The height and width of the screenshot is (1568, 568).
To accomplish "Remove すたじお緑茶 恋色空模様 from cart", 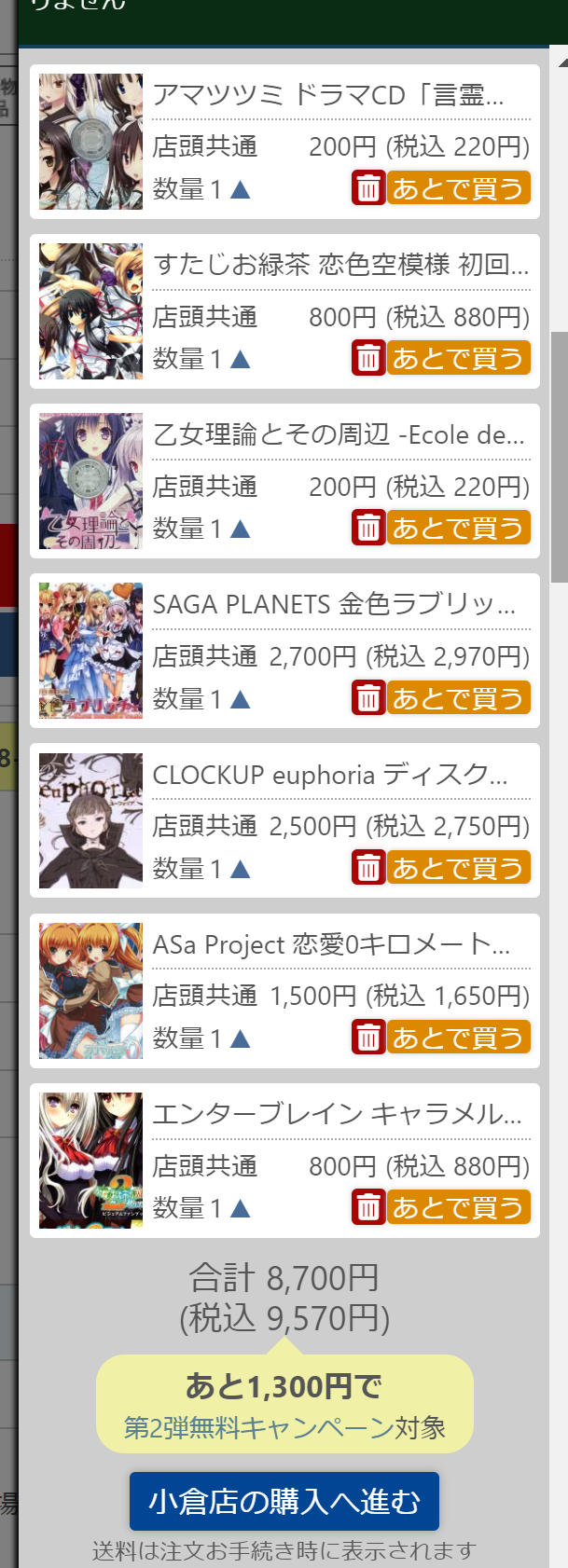I will pyautogui.click(x=368, y=358).
